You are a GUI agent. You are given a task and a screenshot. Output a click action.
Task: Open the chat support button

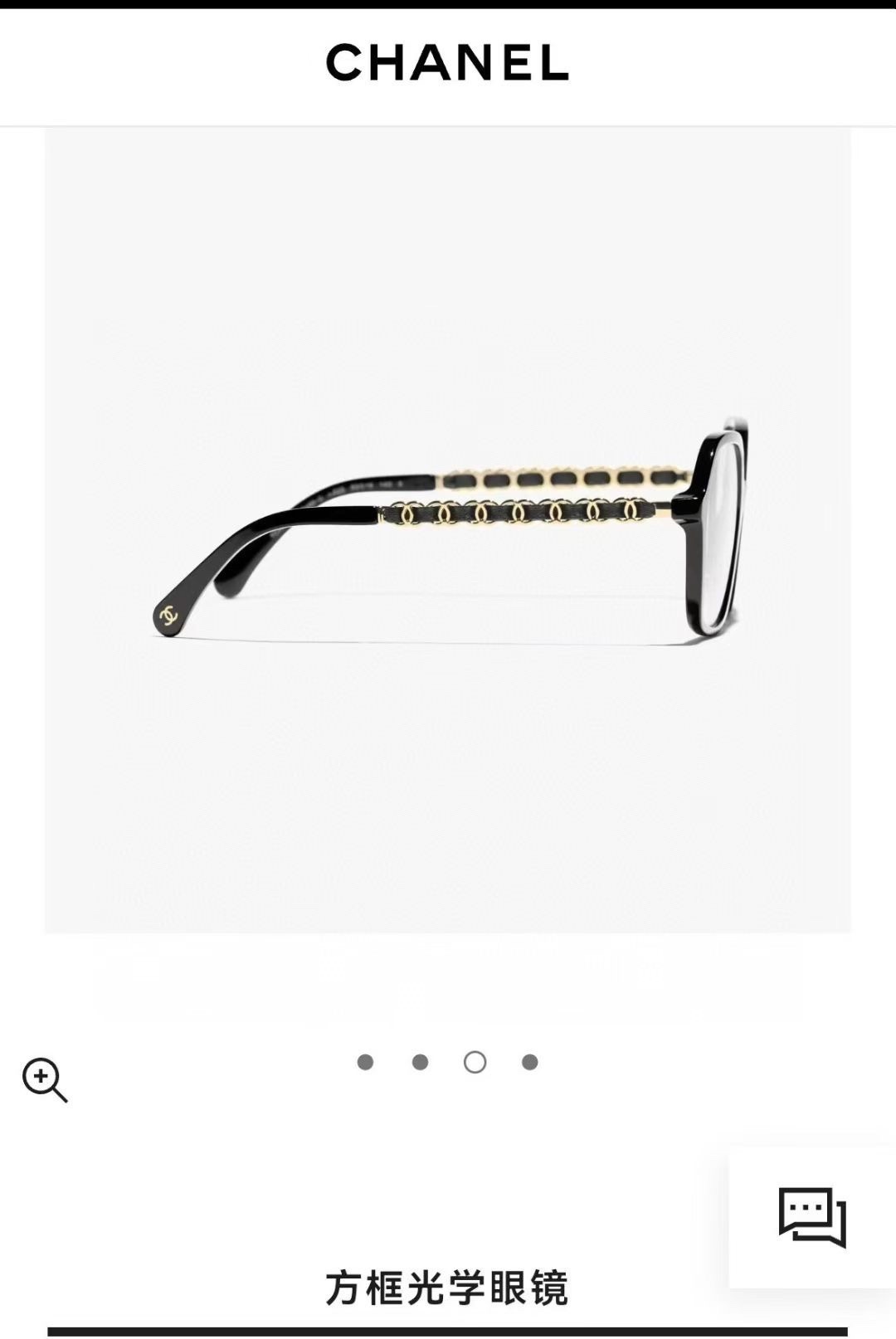tap(811, 1216)
